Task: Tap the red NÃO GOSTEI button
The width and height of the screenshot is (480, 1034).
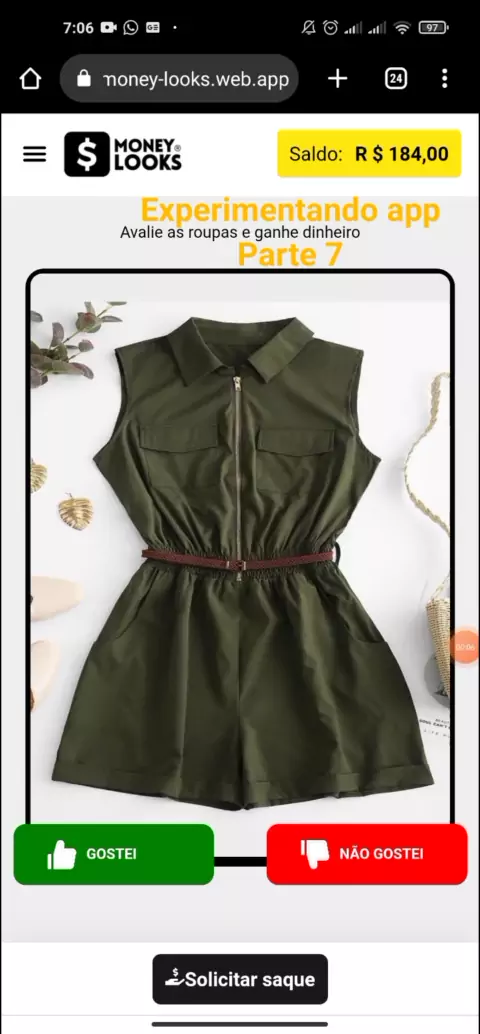Action: point(367,854)
